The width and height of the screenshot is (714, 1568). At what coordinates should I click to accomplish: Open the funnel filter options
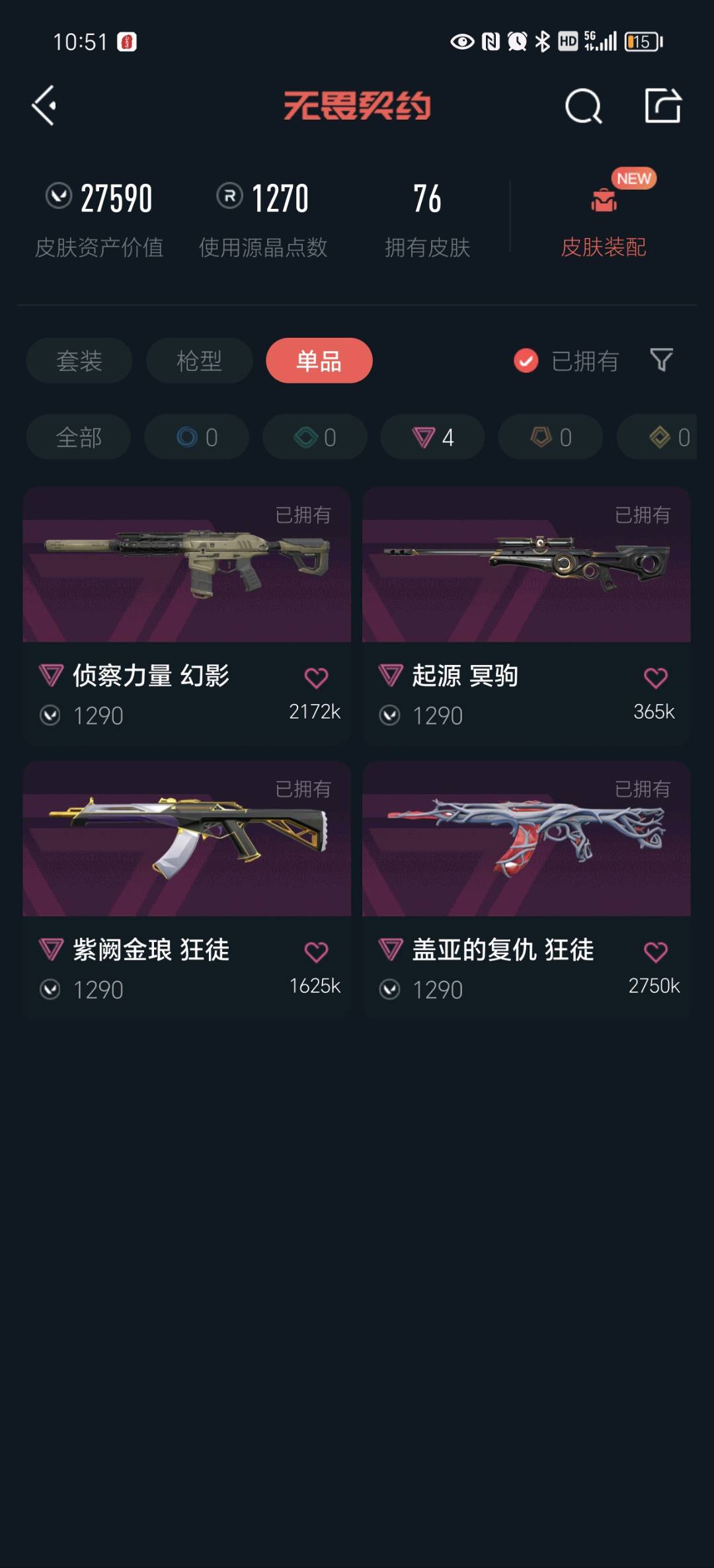click(x=661, y=360)
